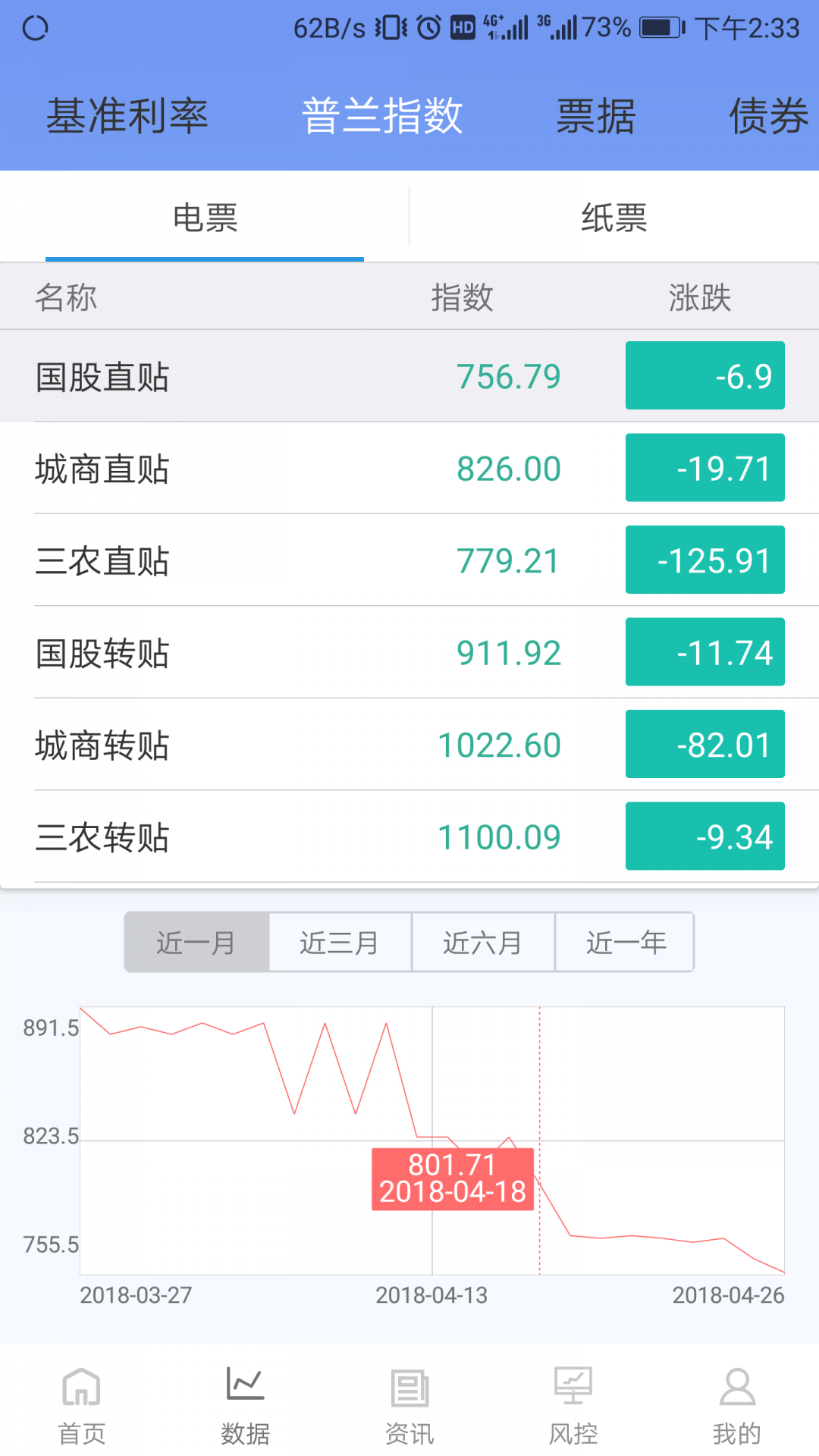Screen dimensions: 819x1456
Task: Switch to the 纸票 tab
Action: point(612,218)
